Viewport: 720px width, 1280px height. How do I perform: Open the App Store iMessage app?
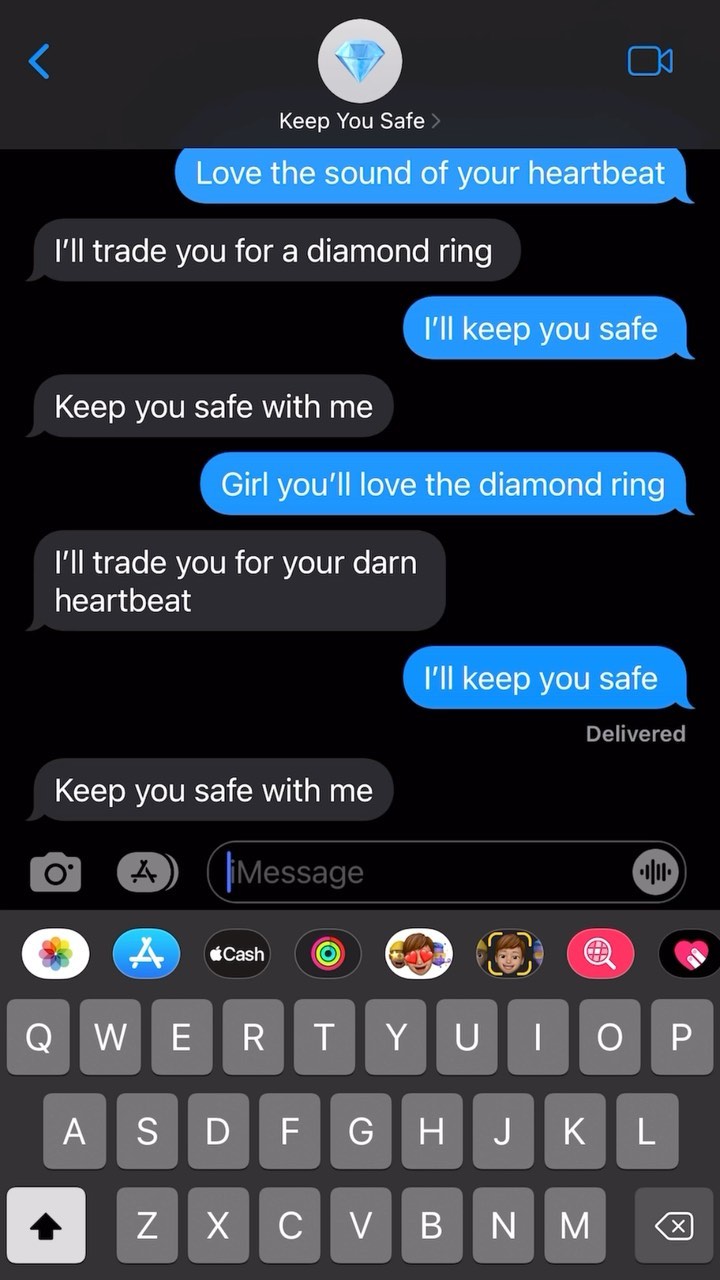(x=146, y=954)
